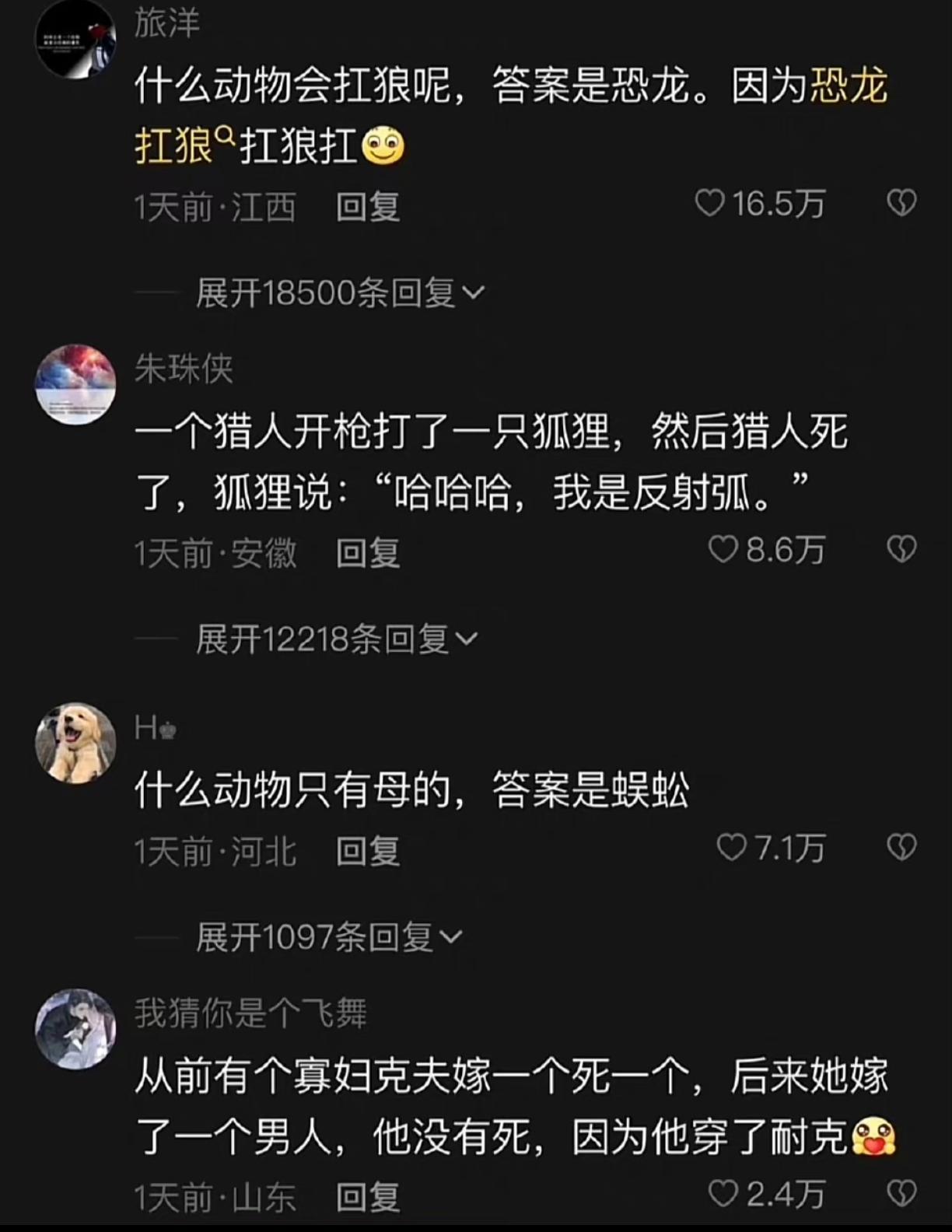Dislike the 蜈蚣 comment by H
This screenshot has width=952, height=1232.
[901, 847]
